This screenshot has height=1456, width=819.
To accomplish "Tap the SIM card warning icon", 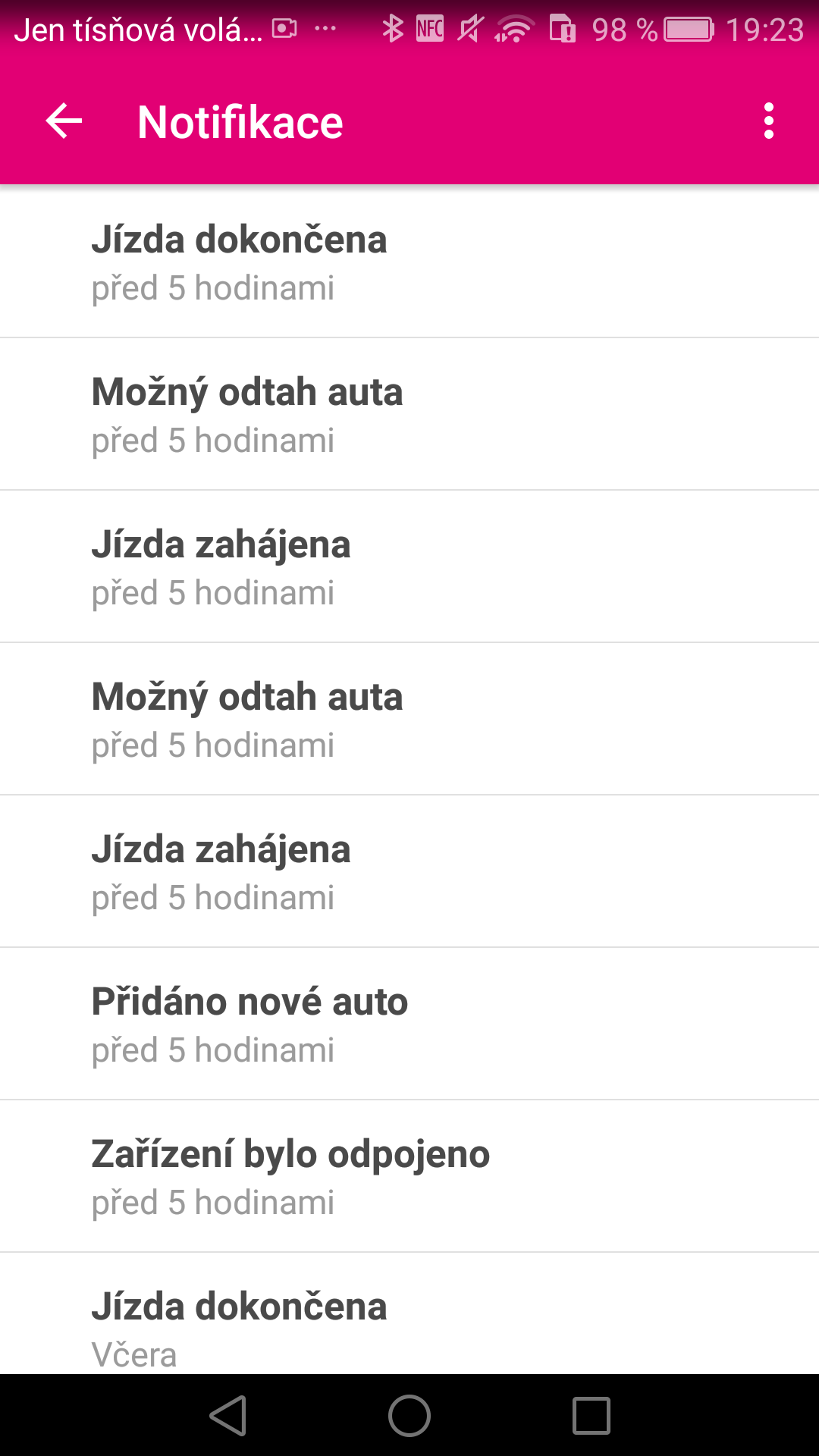I will click(563, 29).
